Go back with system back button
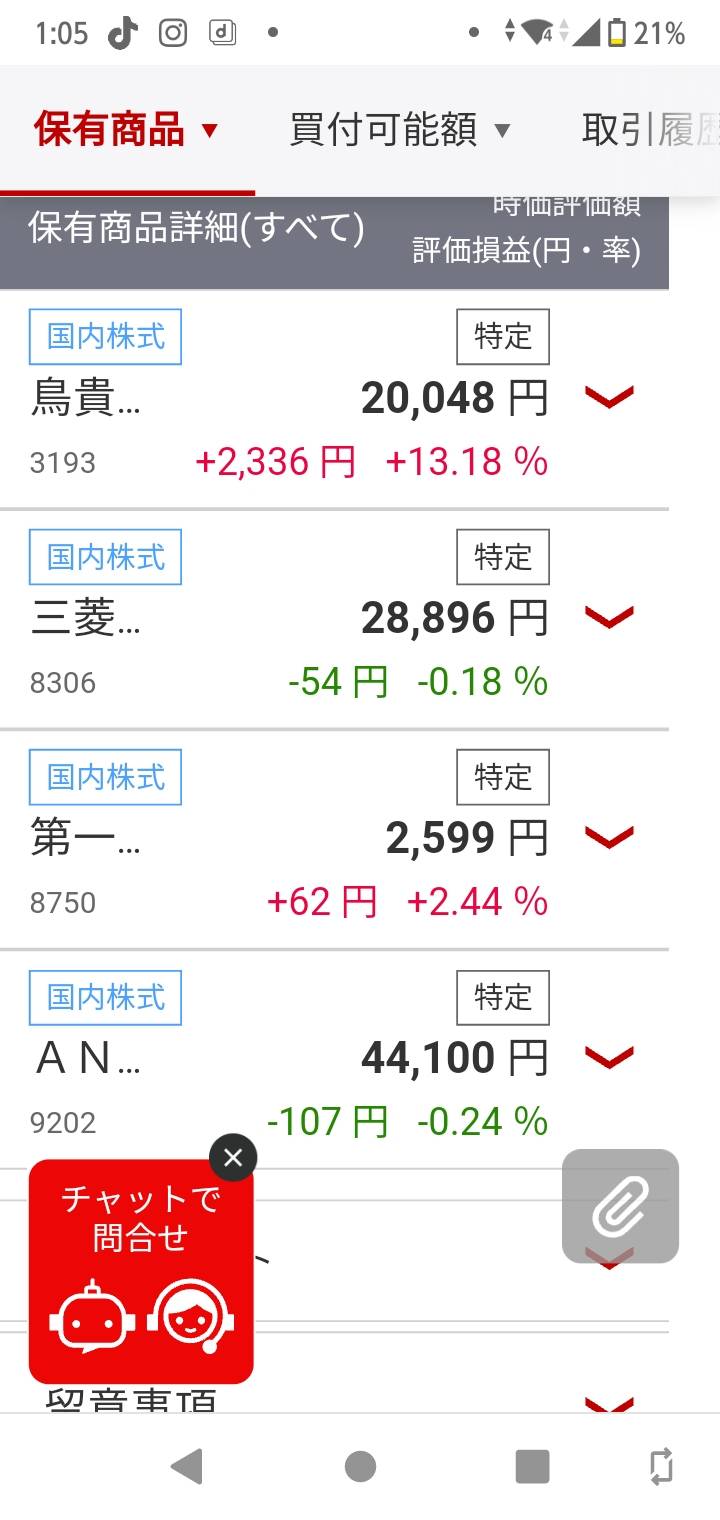Viewport: 720px width, 1520px height. coord(187,1467)
